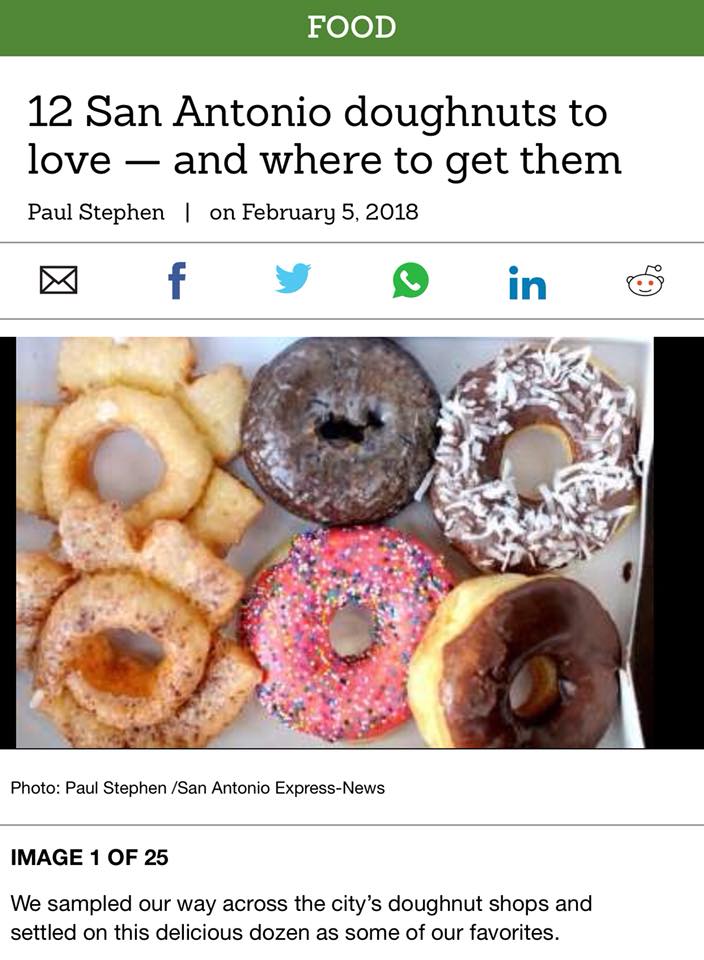Post the article on LinkedIn
Screen dimensions: 704x960
527,283
